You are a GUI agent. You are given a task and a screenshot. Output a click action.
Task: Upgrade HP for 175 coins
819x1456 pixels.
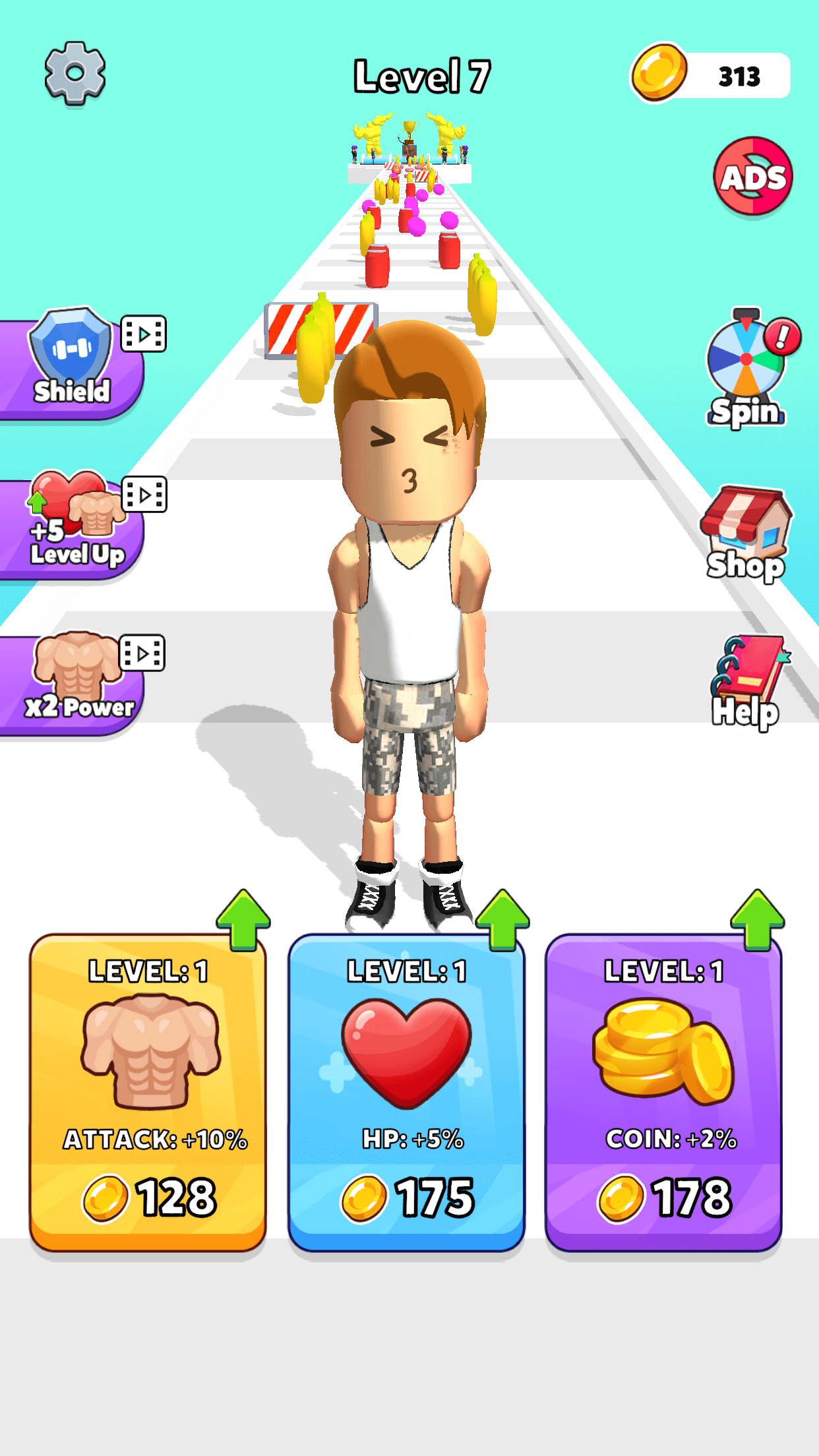[406, 1093]
